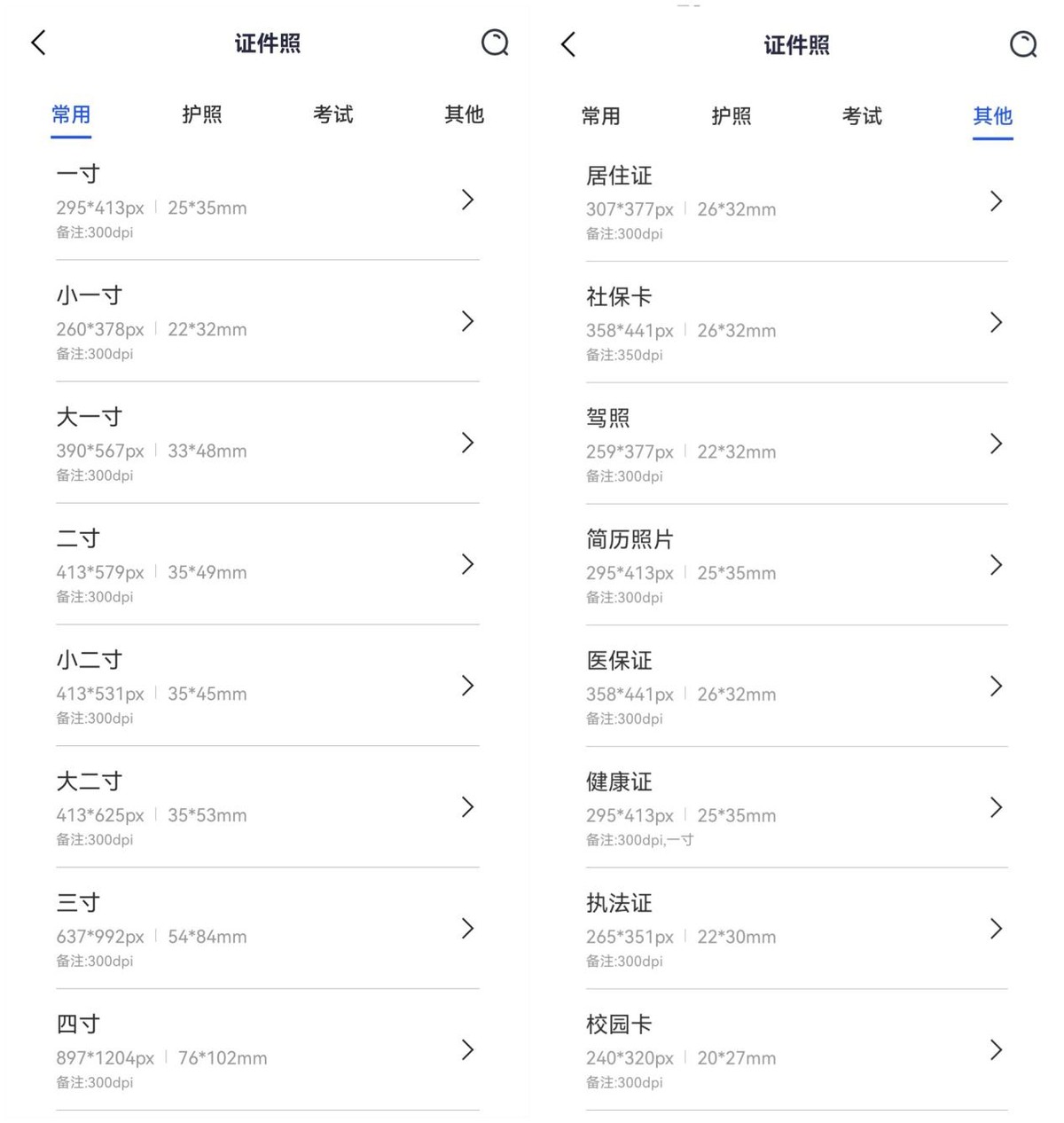Open the search icon on the right panel

[x=1024, y=43]
